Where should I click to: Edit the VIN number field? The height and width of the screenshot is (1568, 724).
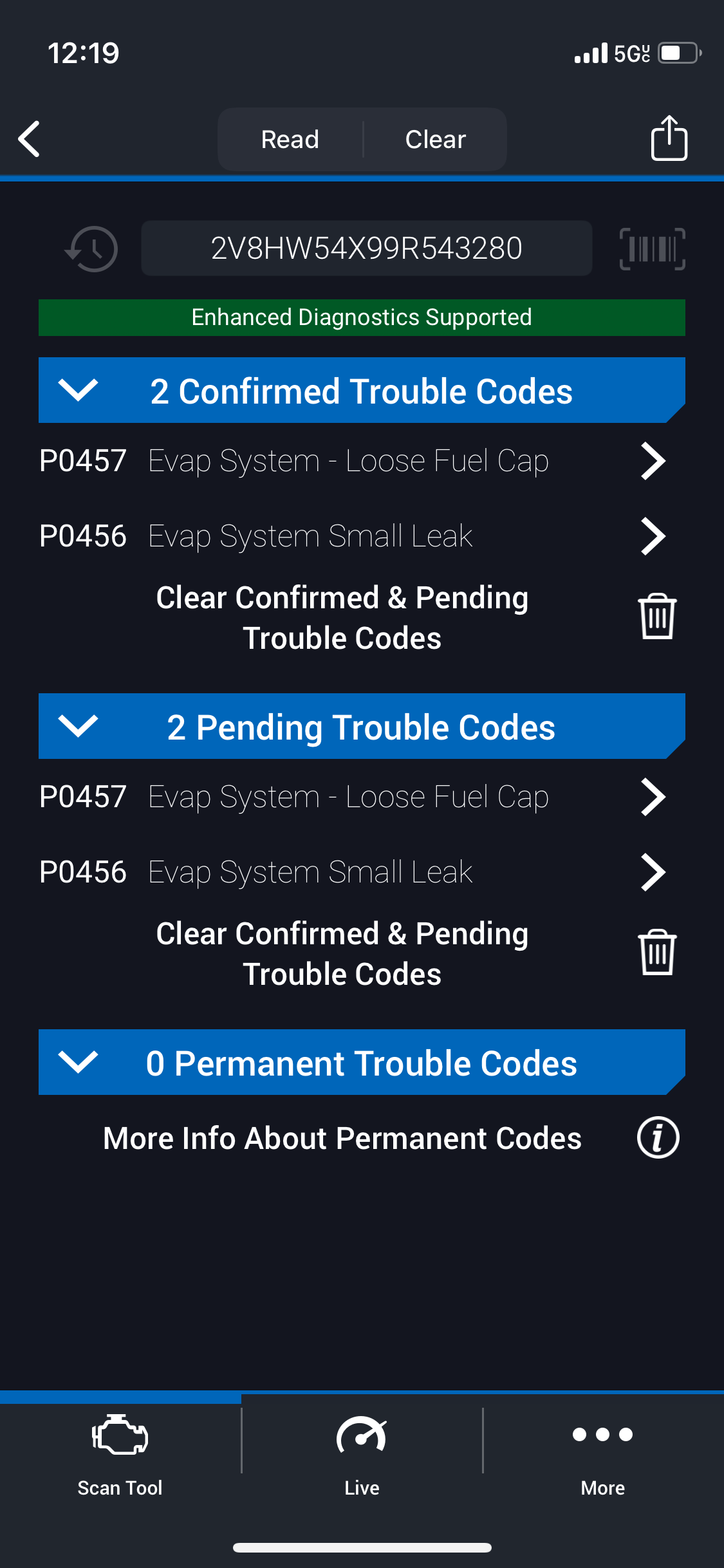(x=366, y=248)
